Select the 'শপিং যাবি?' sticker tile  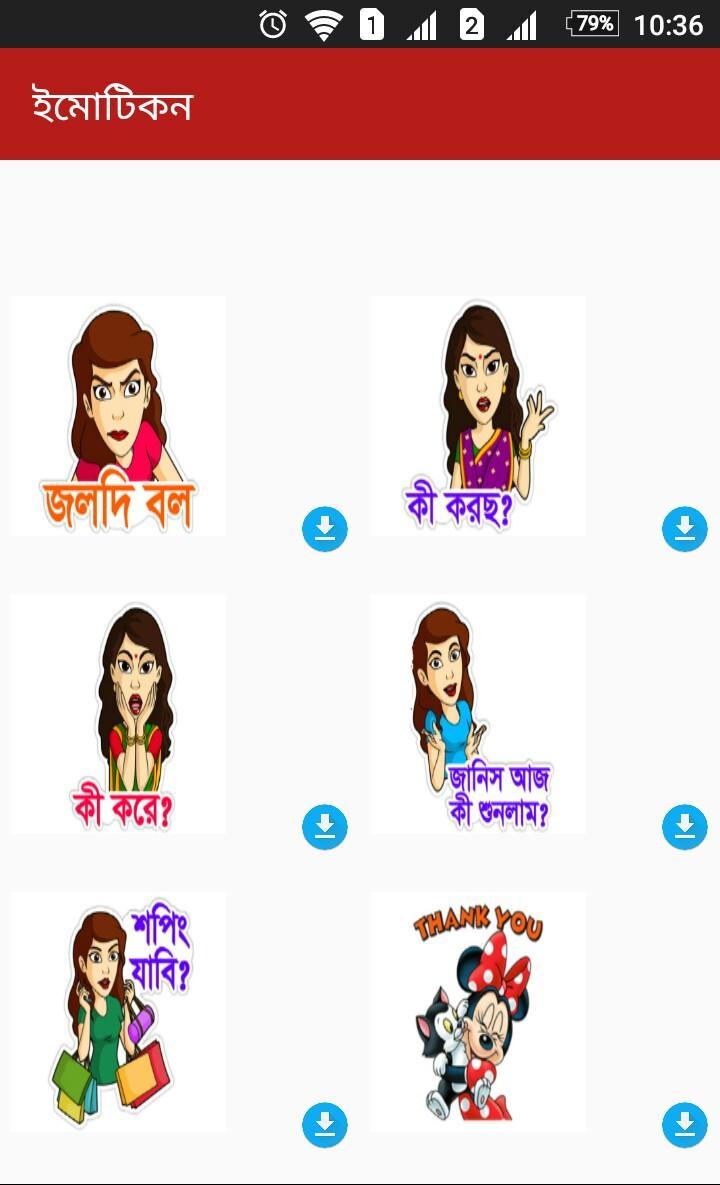coord(118,1012)
